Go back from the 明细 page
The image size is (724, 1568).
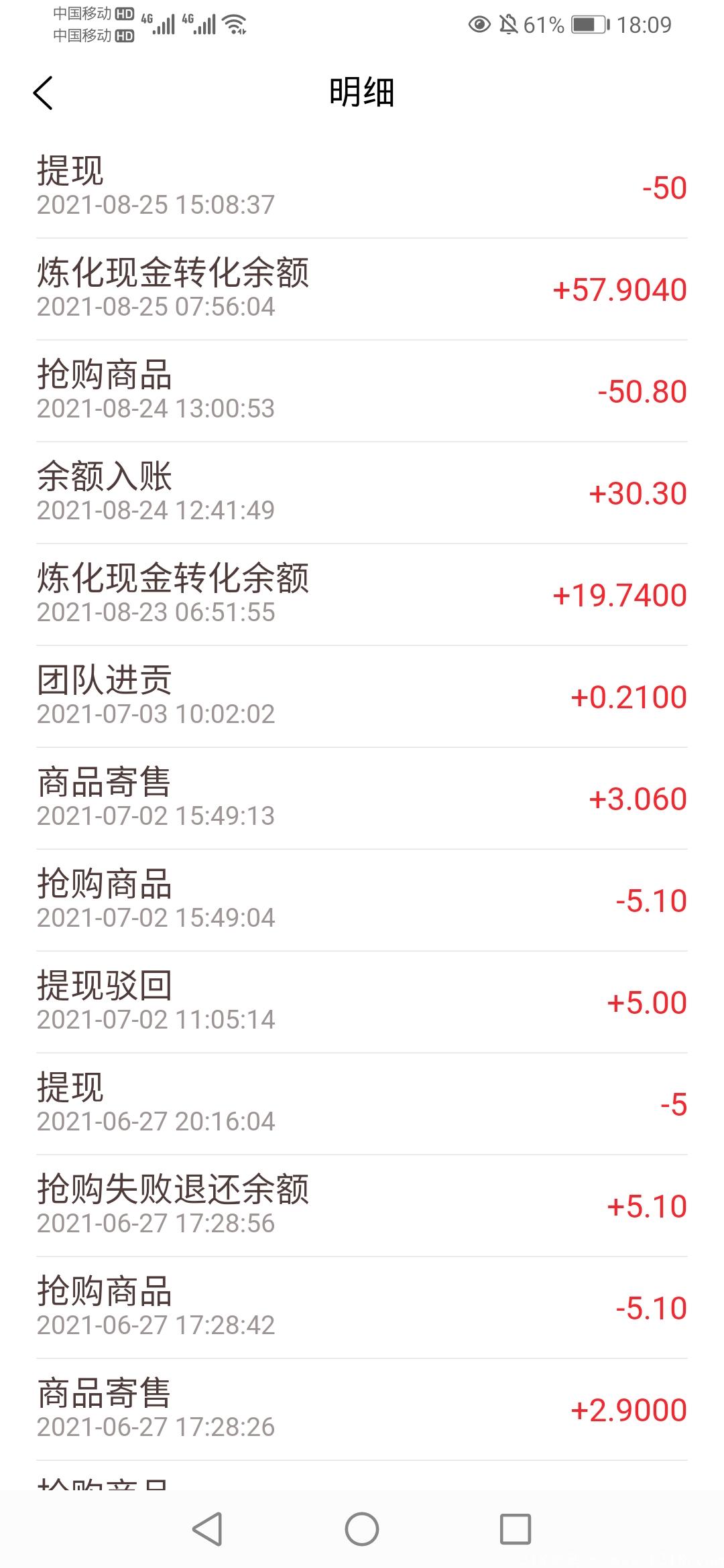click(x=43, y=92)
